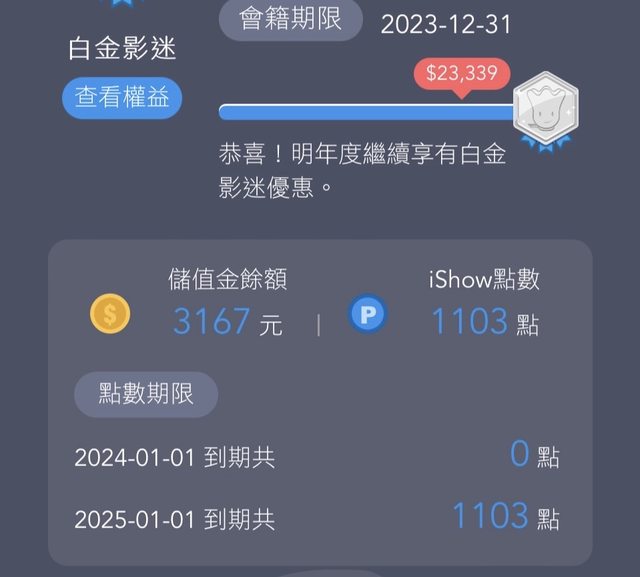Tap the 查看權益 button
The width and height of the screenshot is (640, 577).
pos(124,97)
